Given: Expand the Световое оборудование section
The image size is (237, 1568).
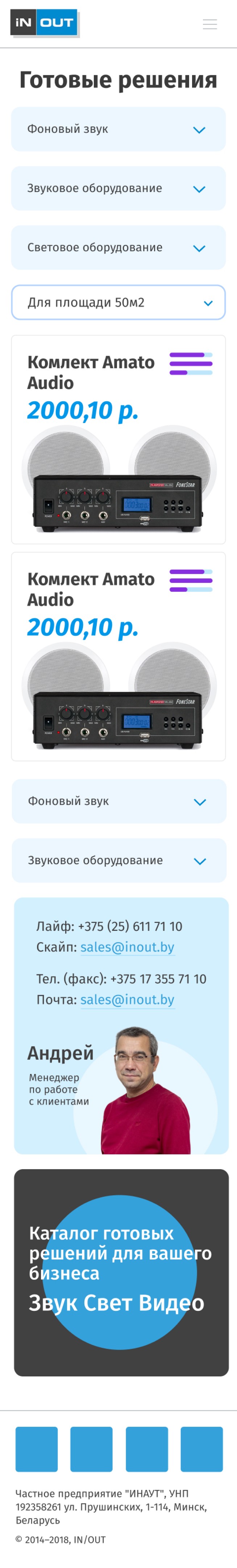Looking at the screenshot, I should click(x=118, y=248).
